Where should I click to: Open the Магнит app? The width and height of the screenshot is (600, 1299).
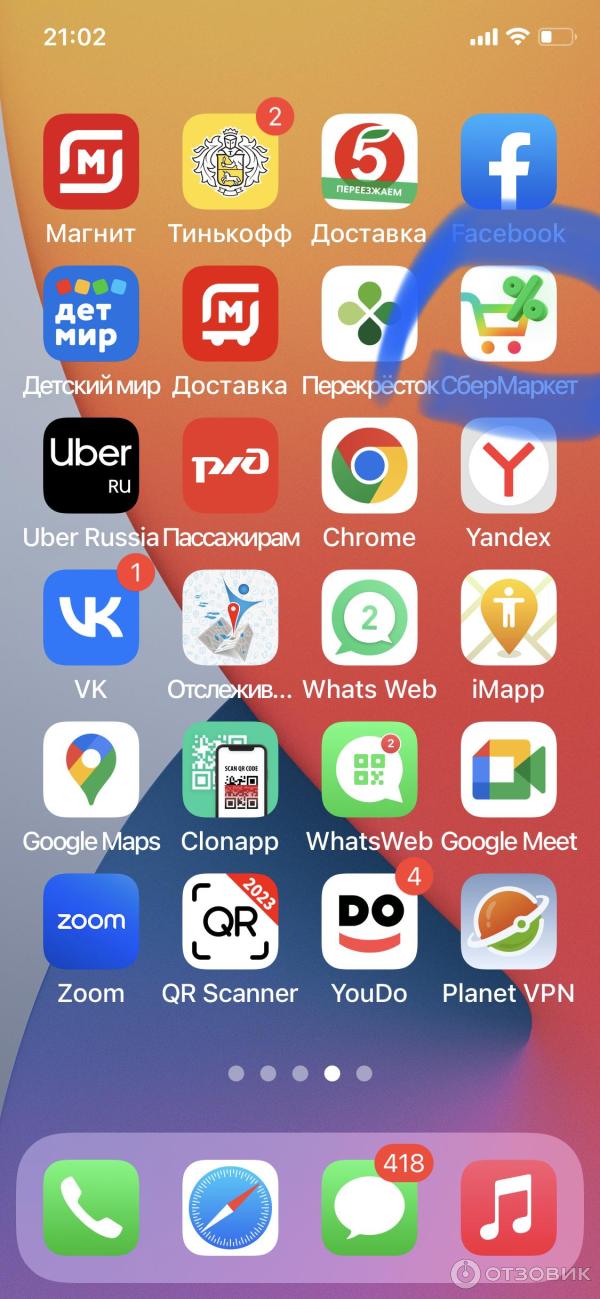(91, 162)
